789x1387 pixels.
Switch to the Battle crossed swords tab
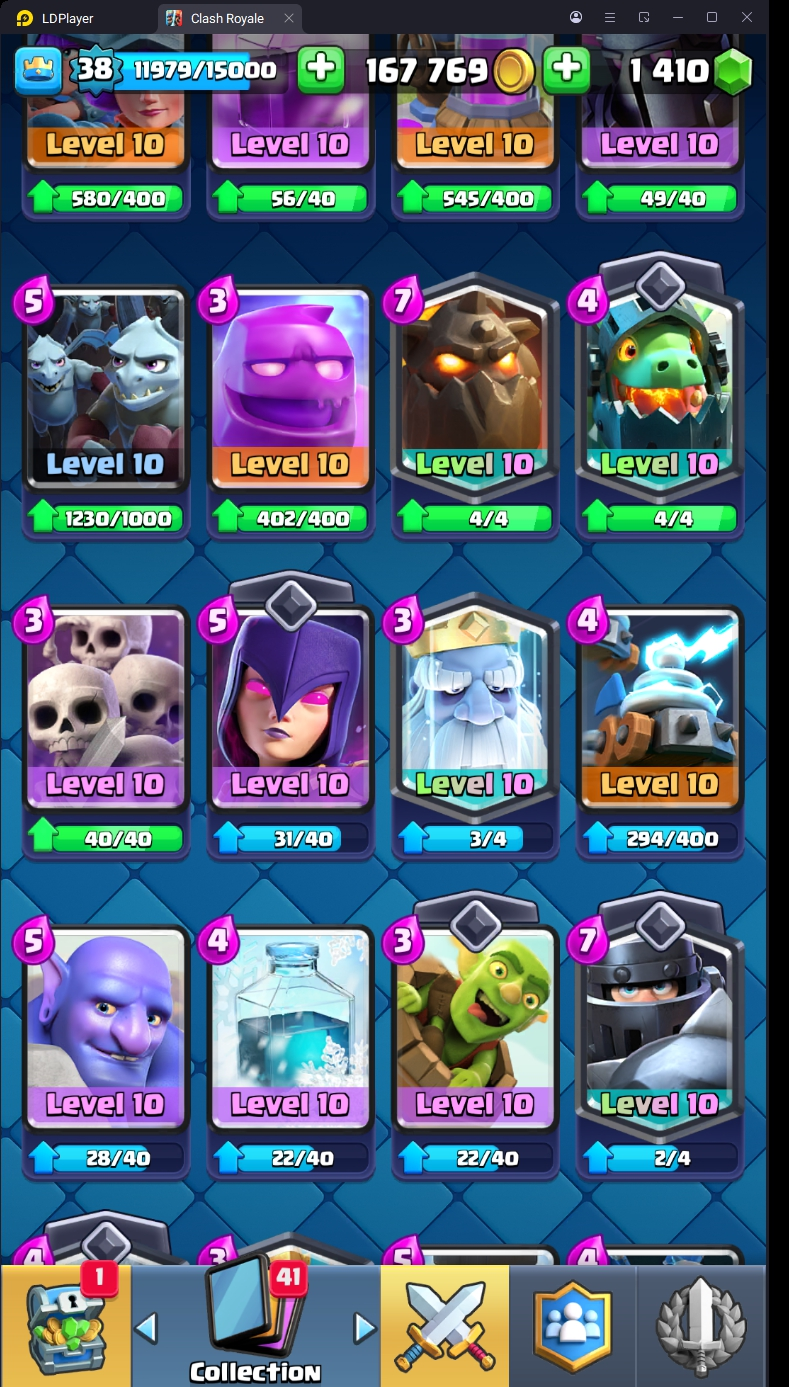coord(445,1326)
